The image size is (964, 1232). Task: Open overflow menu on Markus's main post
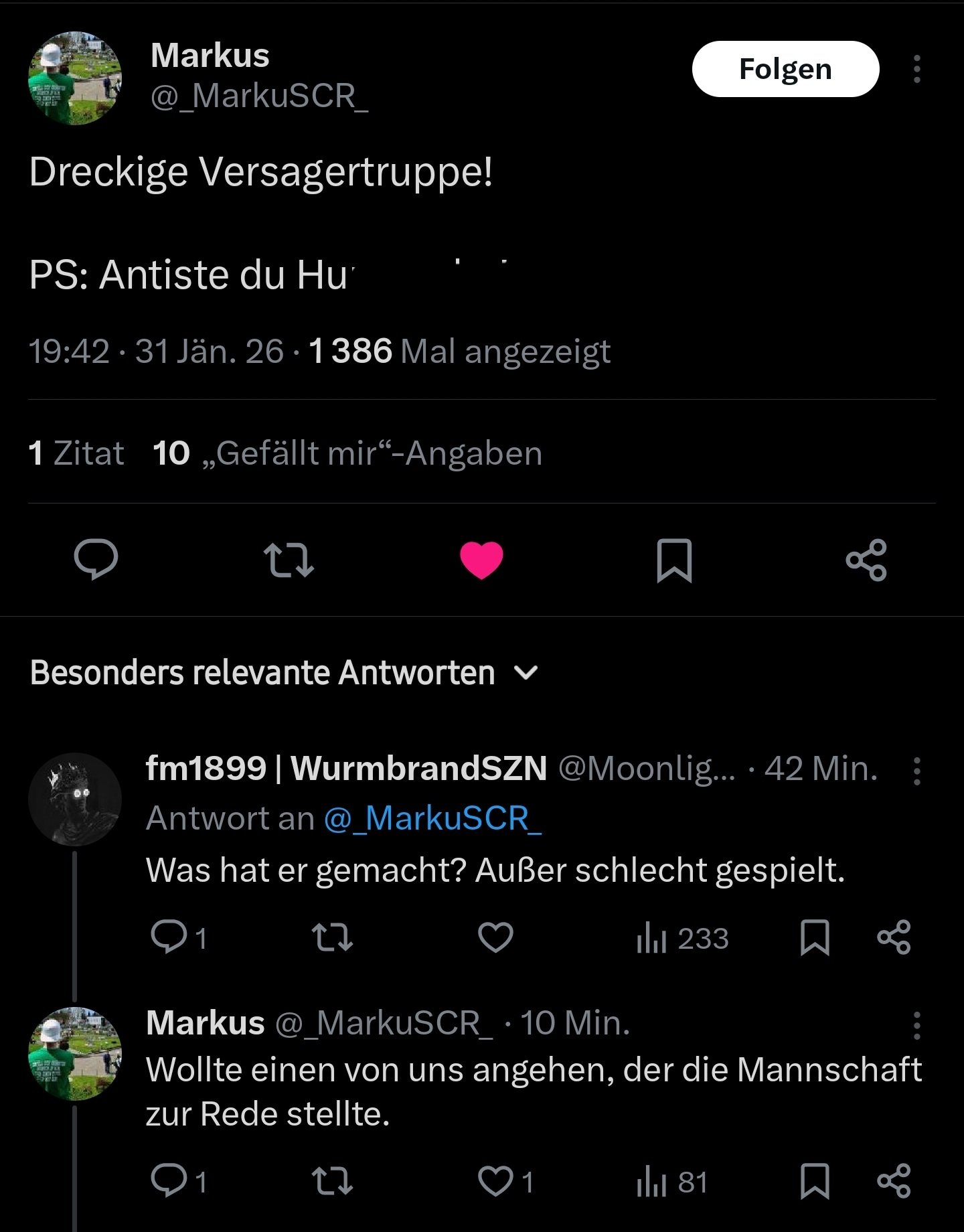[x=916, y=69]
